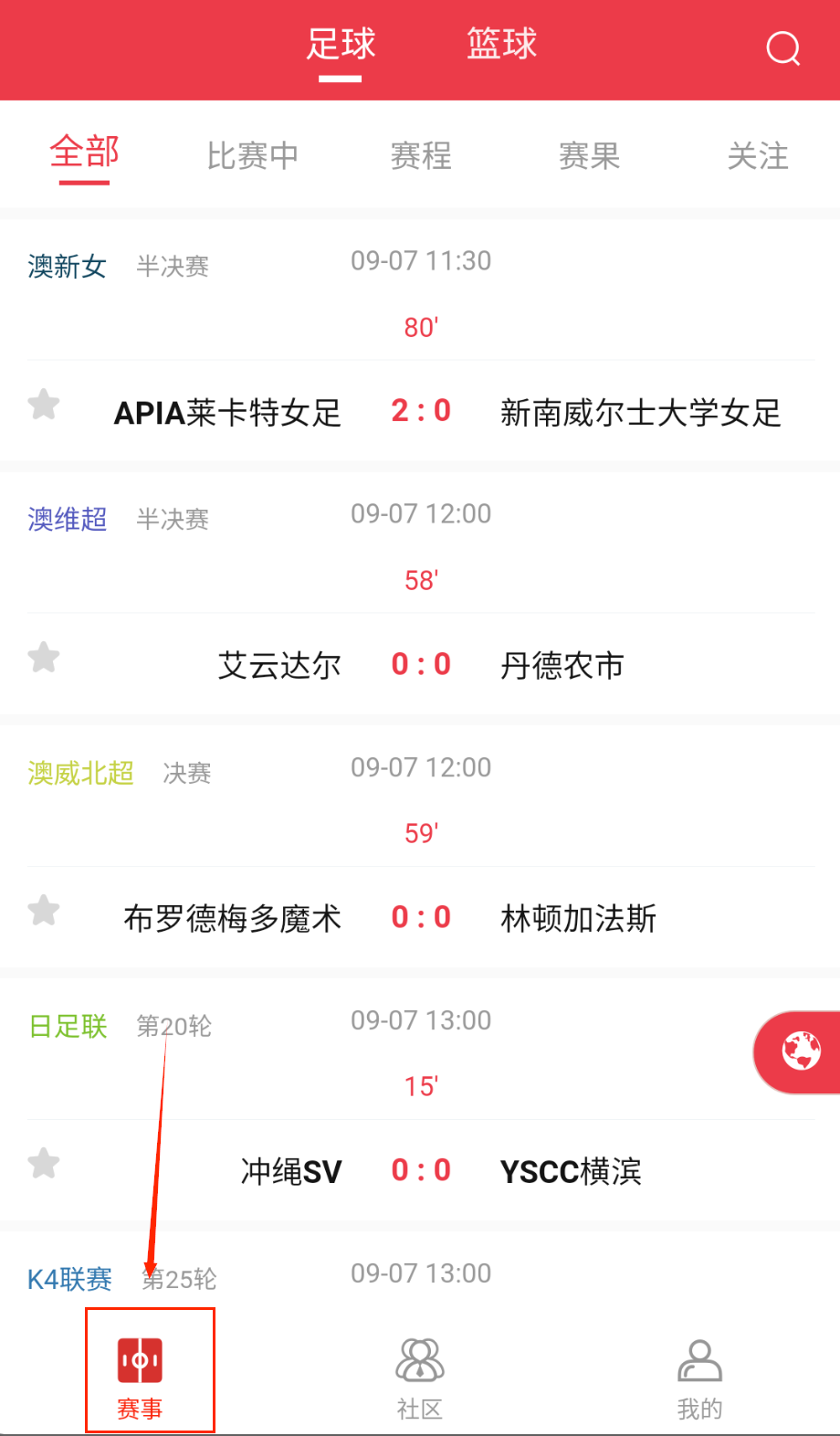The image size is (840, 1436).
Task: Go to the 社区 community tab
Action: (420, 1378)
